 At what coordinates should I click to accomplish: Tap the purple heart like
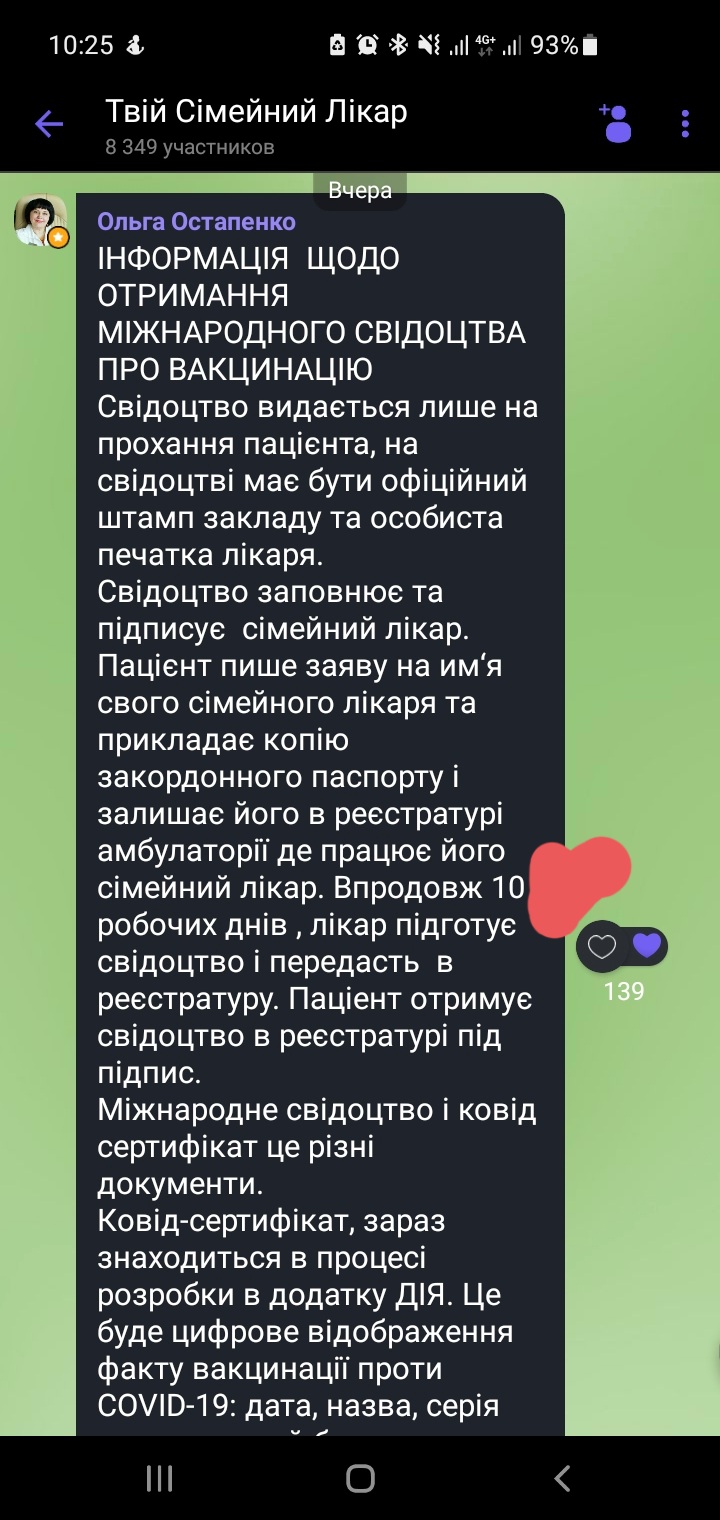click(x=647, y=945)
